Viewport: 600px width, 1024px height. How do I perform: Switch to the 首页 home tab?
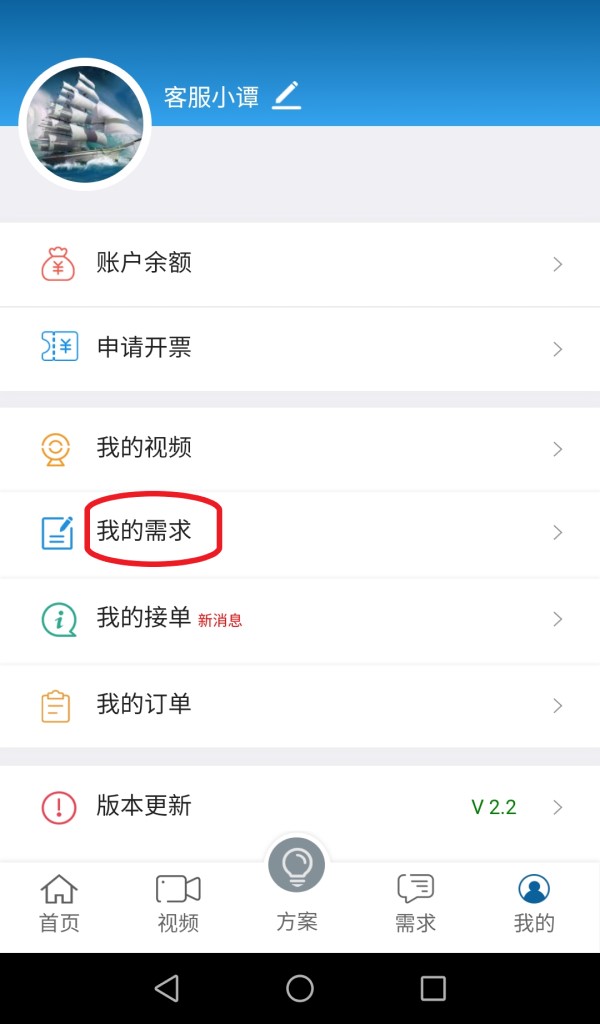(x=59, y=903)
